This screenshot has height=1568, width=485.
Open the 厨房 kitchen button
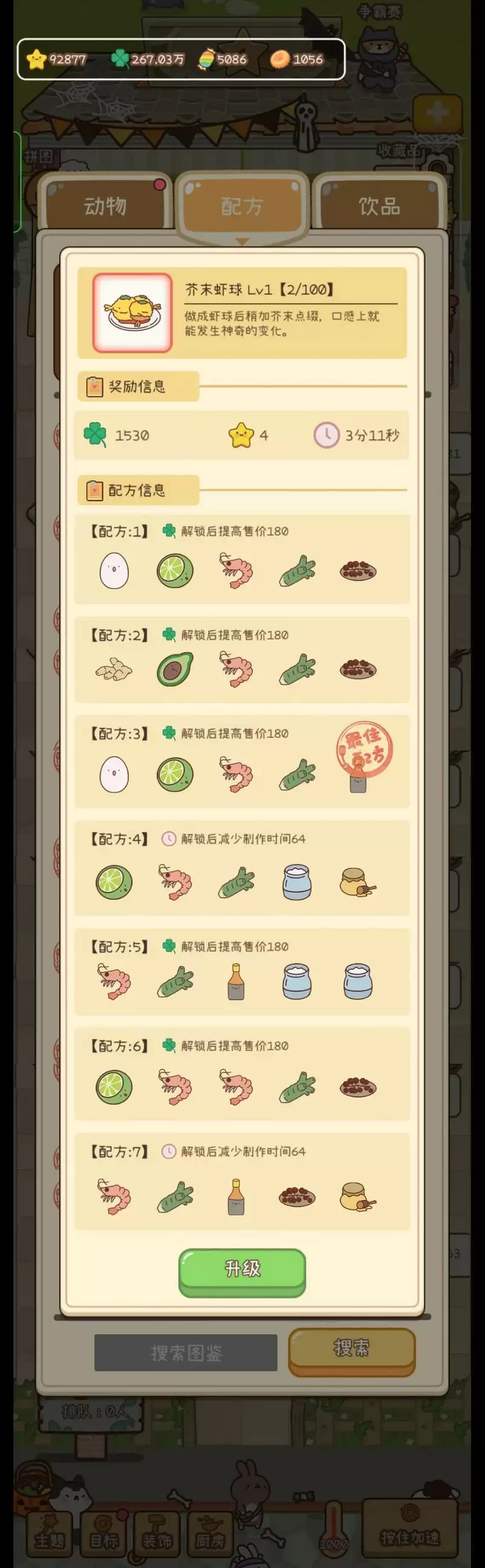[210, 1534]
